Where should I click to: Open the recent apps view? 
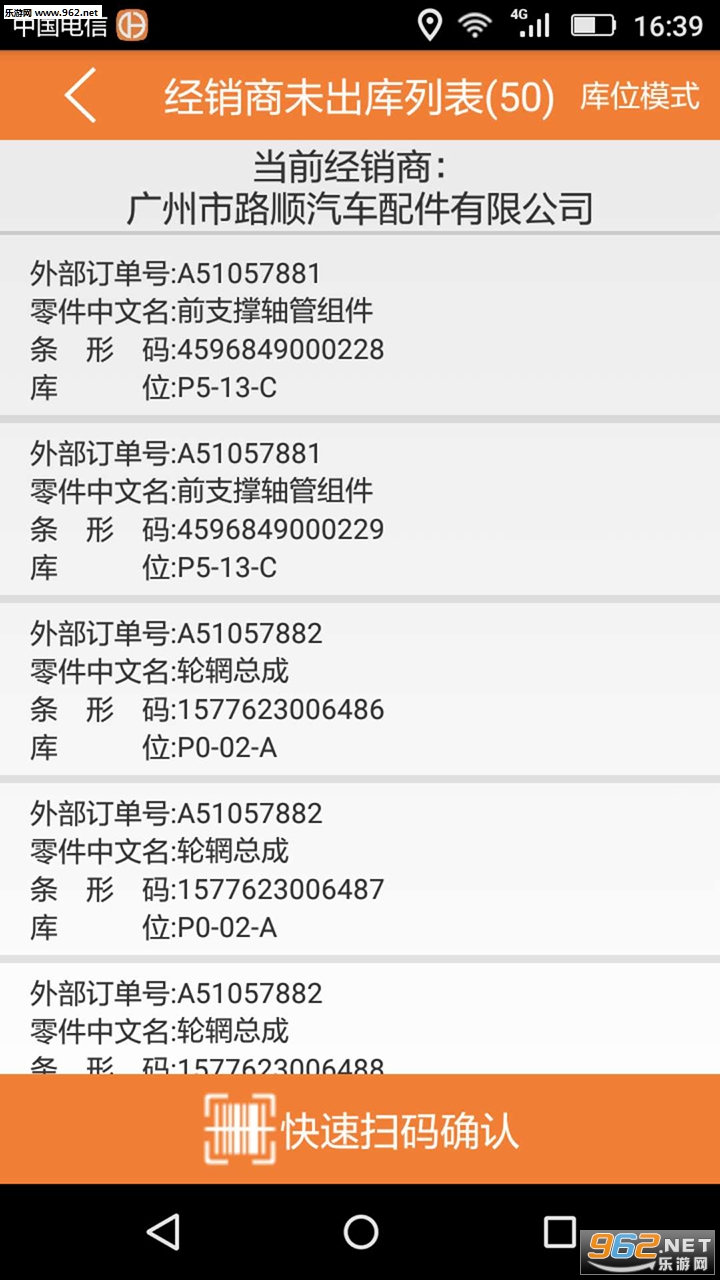[559, 1231]
